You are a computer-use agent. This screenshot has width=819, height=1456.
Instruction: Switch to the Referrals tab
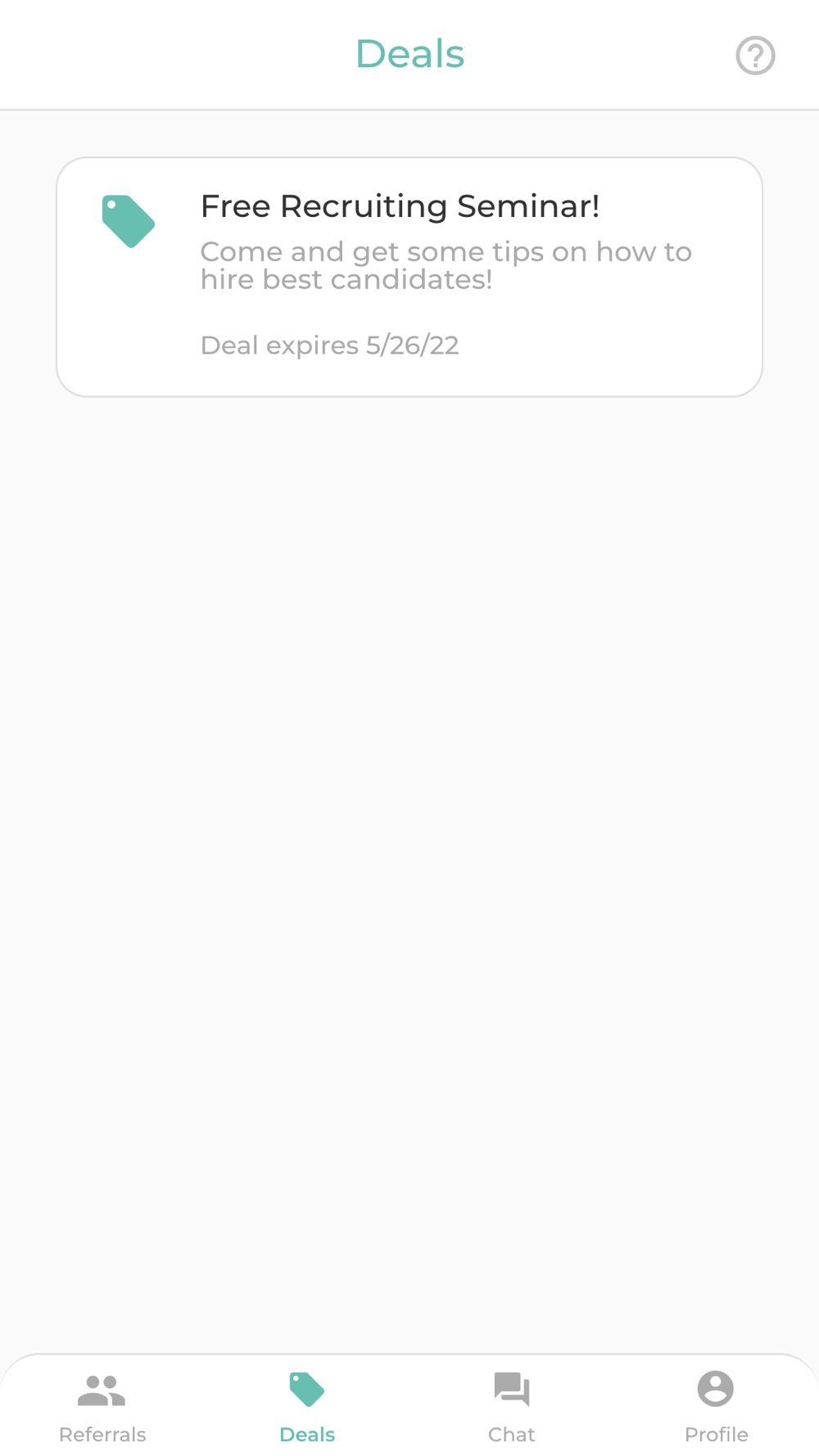pos(102,1409)
